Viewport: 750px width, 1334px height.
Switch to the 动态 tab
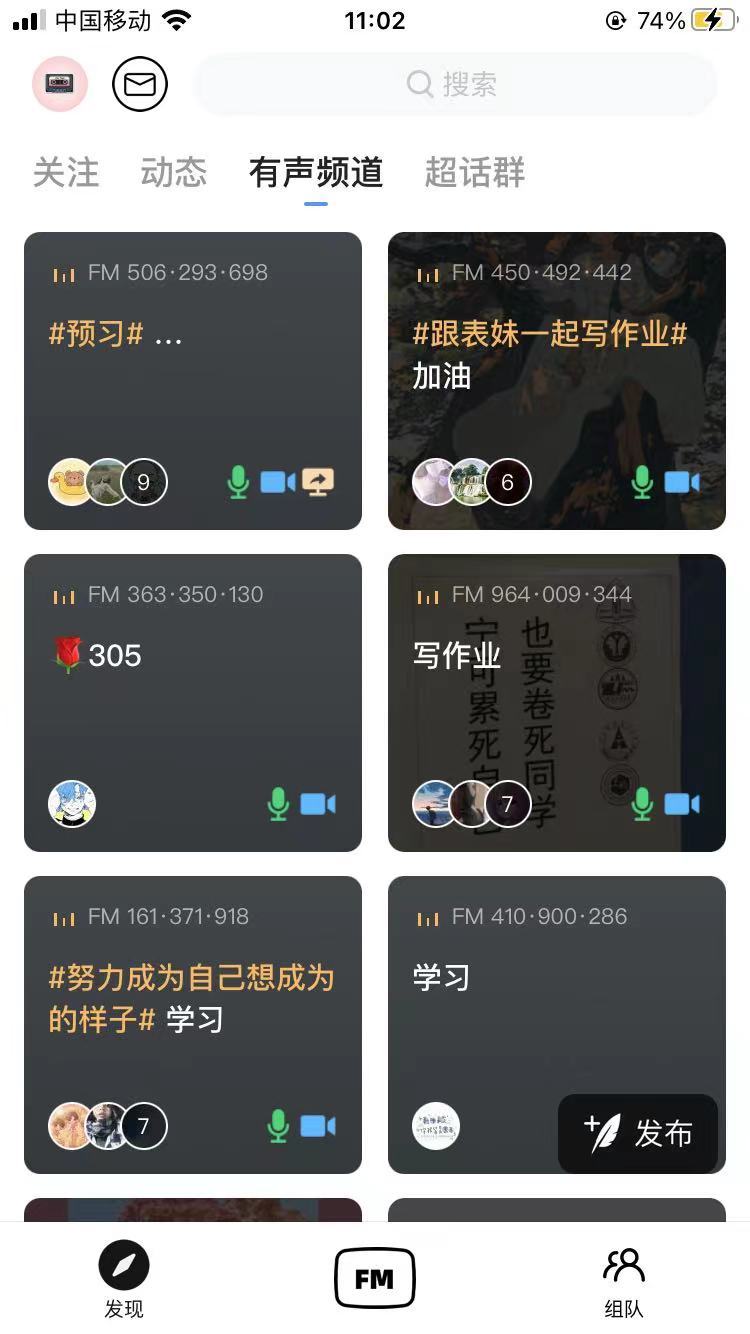pyautogui.click(x=174, y=173)
